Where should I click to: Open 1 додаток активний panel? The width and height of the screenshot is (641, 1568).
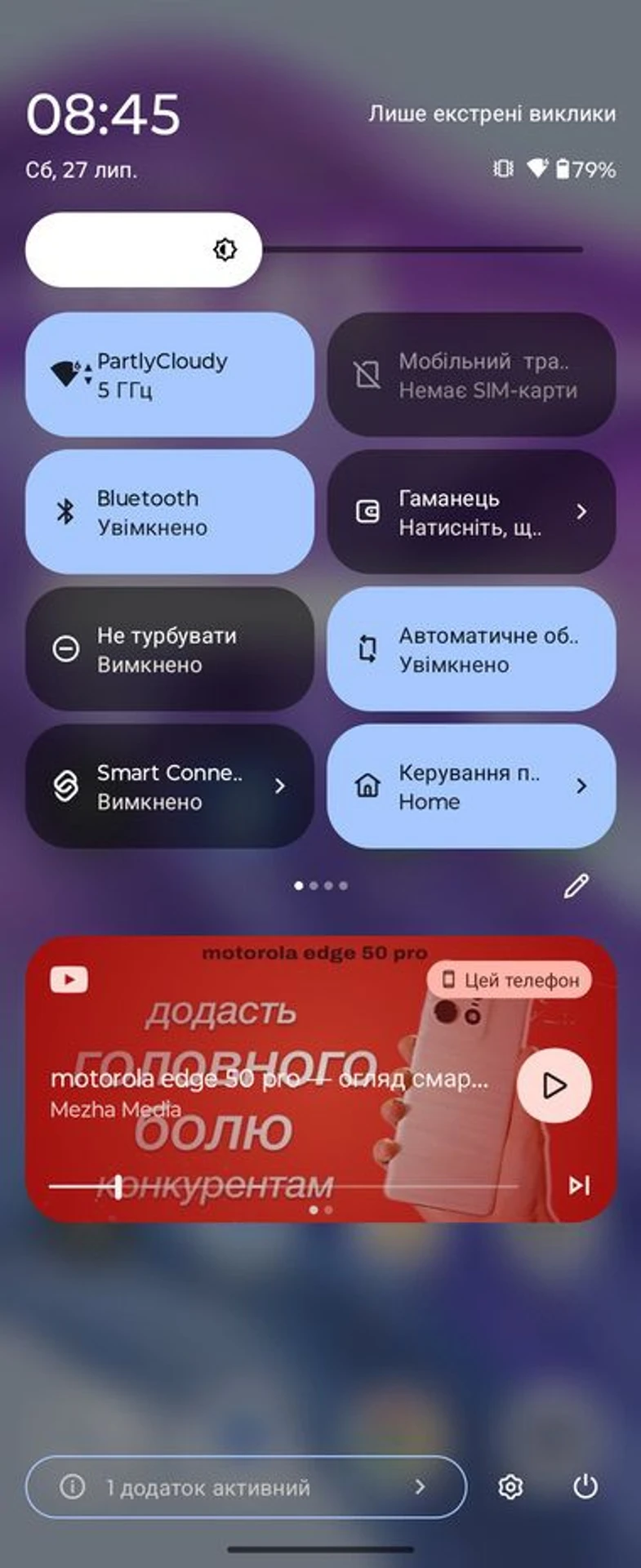tap(246, 1487)
